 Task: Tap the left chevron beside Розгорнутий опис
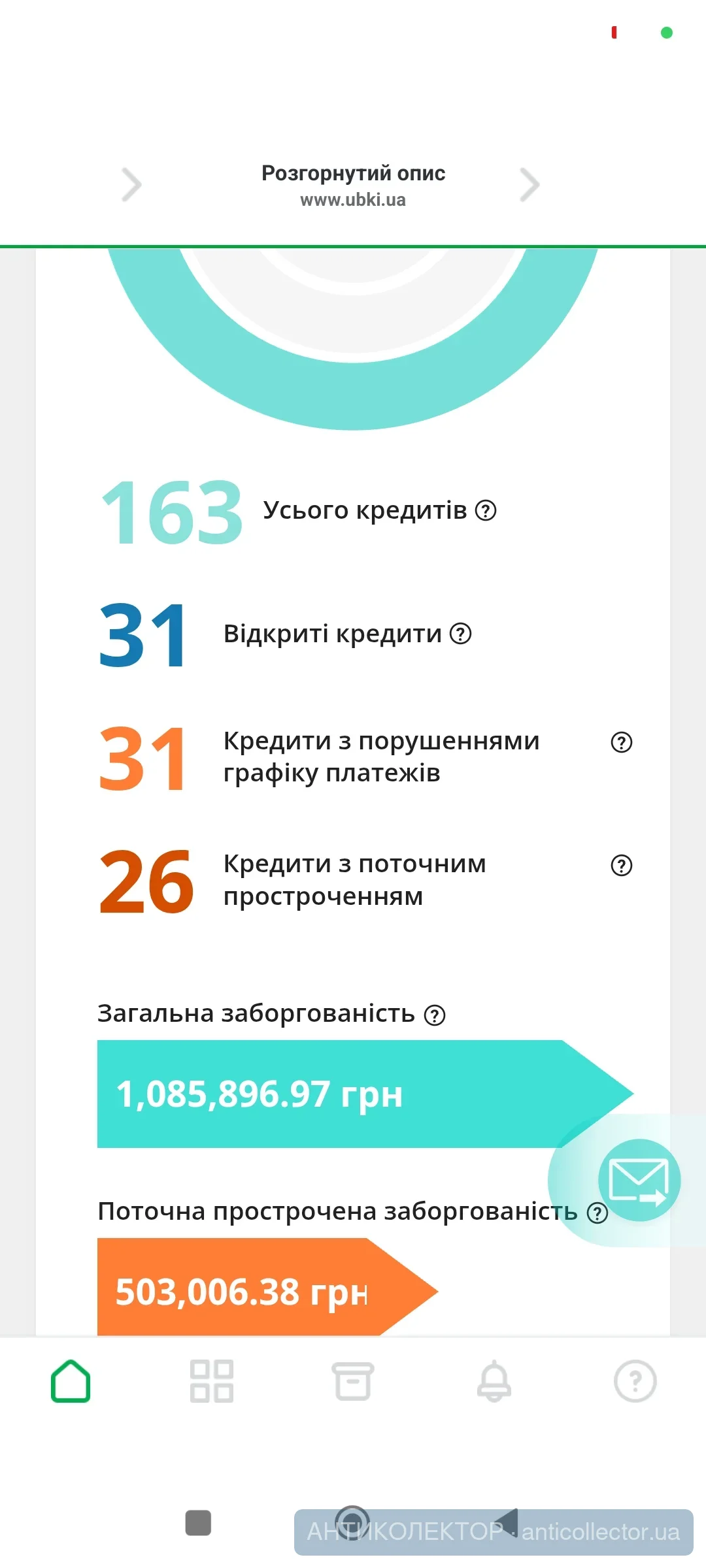pos(131,185)
